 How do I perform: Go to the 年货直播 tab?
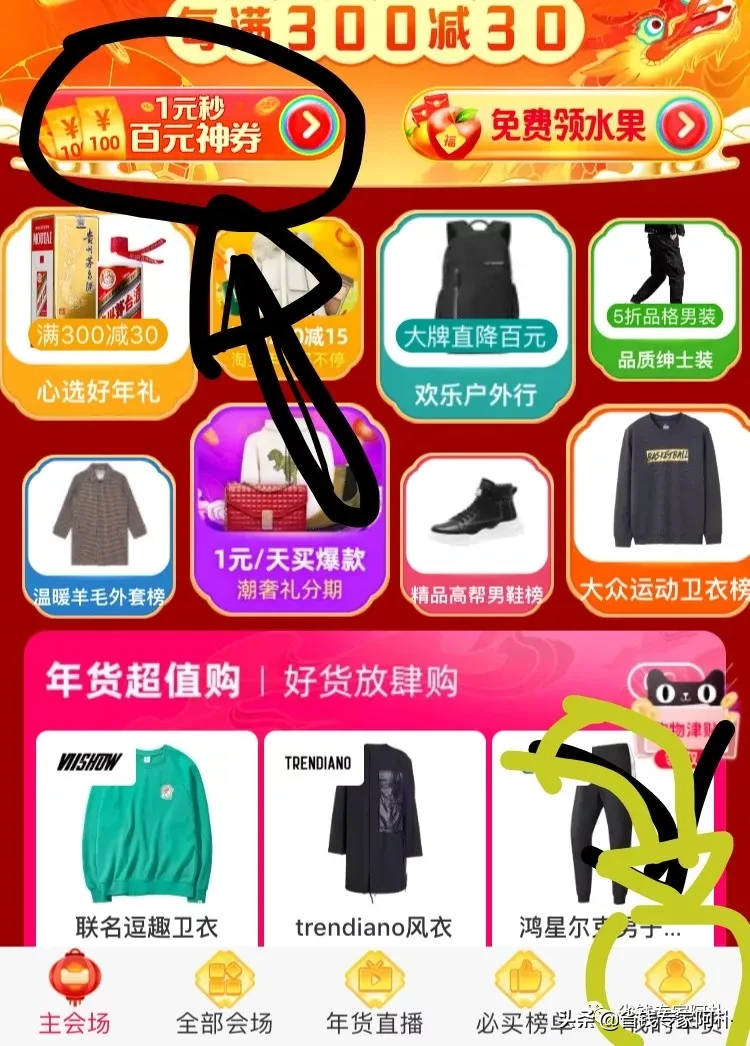click(x=374, y=996)
